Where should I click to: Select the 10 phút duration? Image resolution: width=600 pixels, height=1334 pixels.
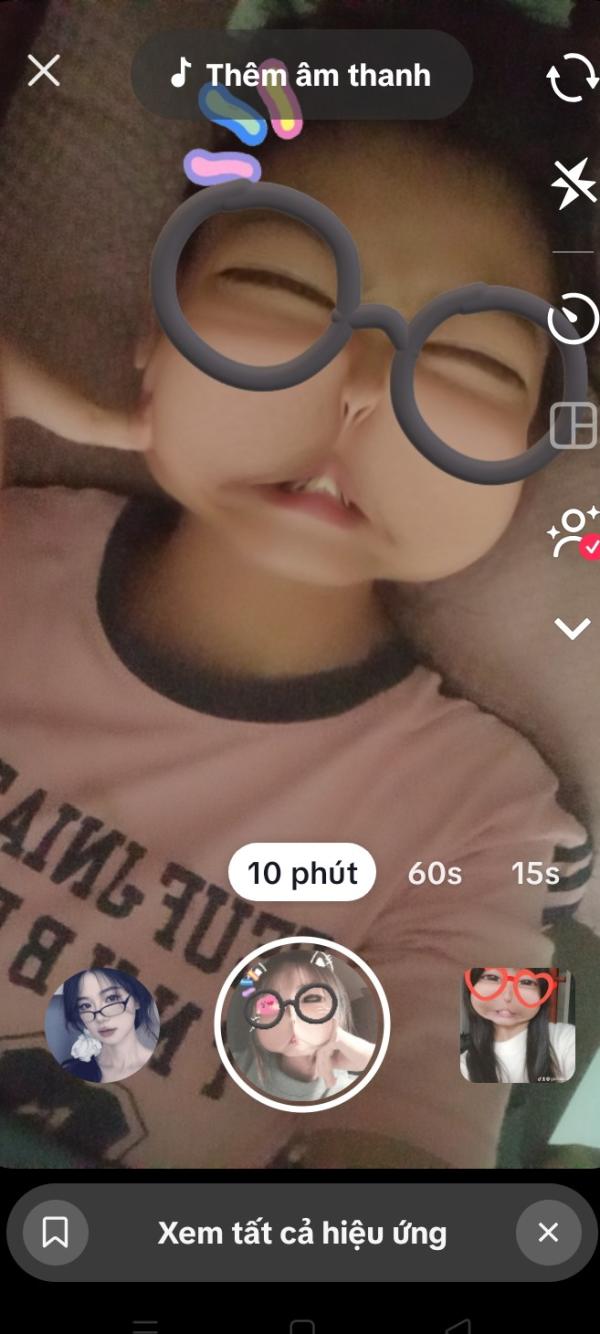[302, 873]
